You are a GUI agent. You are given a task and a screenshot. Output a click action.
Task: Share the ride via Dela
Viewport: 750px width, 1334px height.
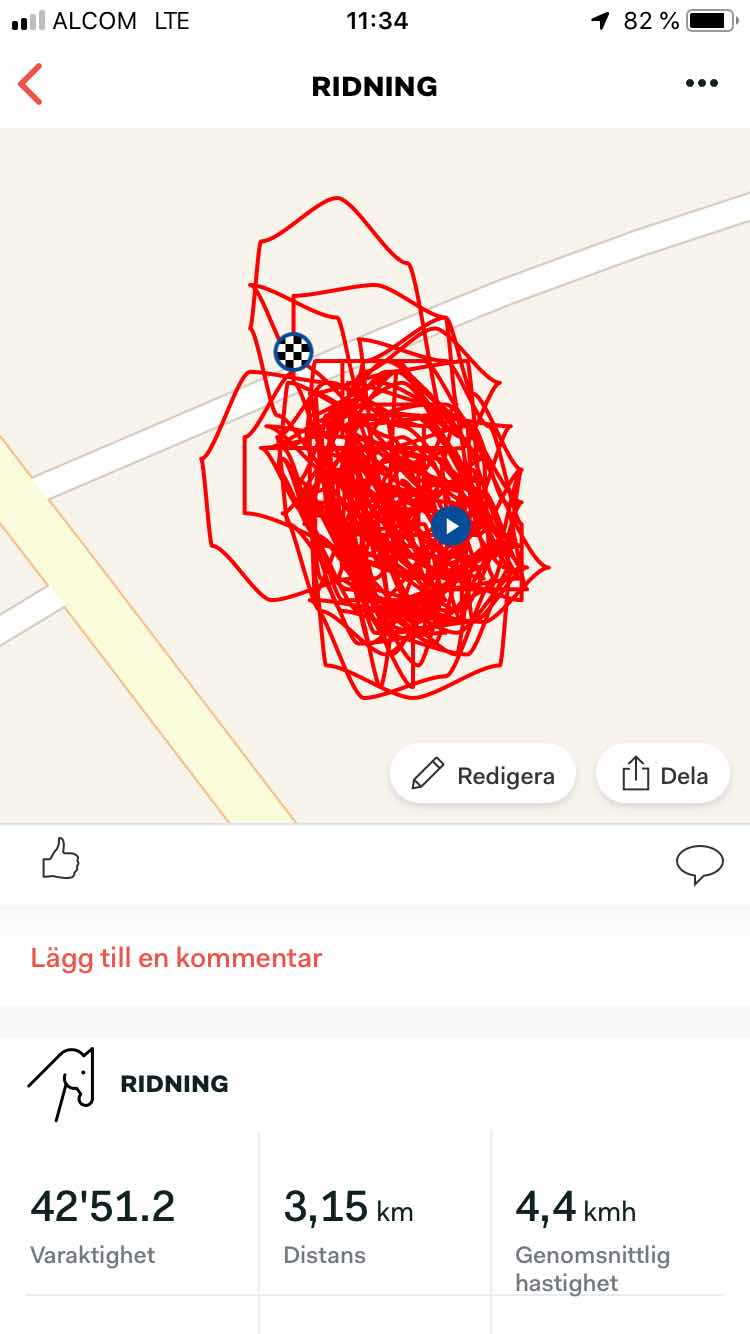(x=663, y=774)
